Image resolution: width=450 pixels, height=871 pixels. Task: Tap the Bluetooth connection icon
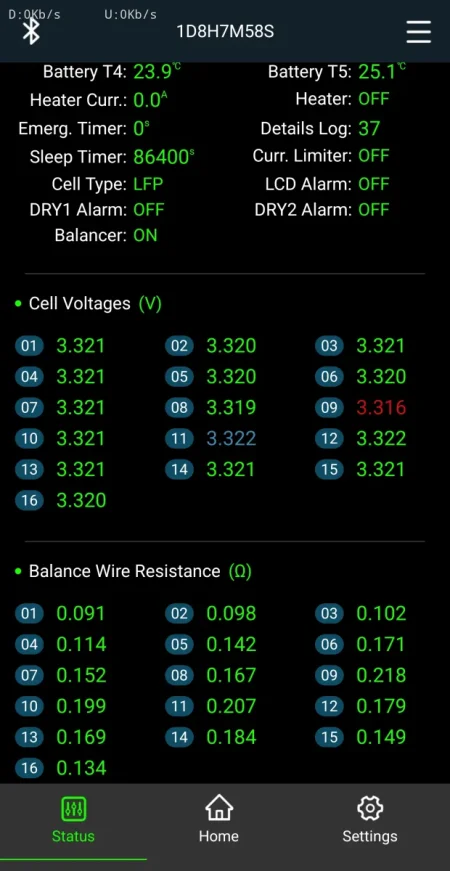31,31
